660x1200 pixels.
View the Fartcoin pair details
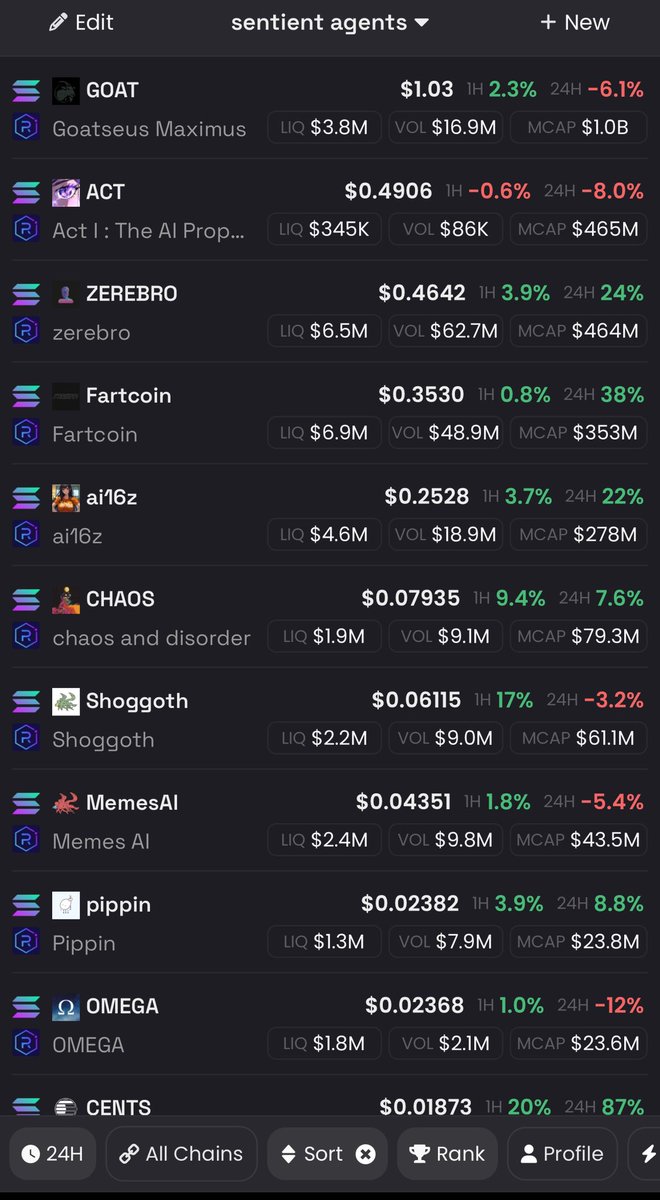tap(330, 414)
